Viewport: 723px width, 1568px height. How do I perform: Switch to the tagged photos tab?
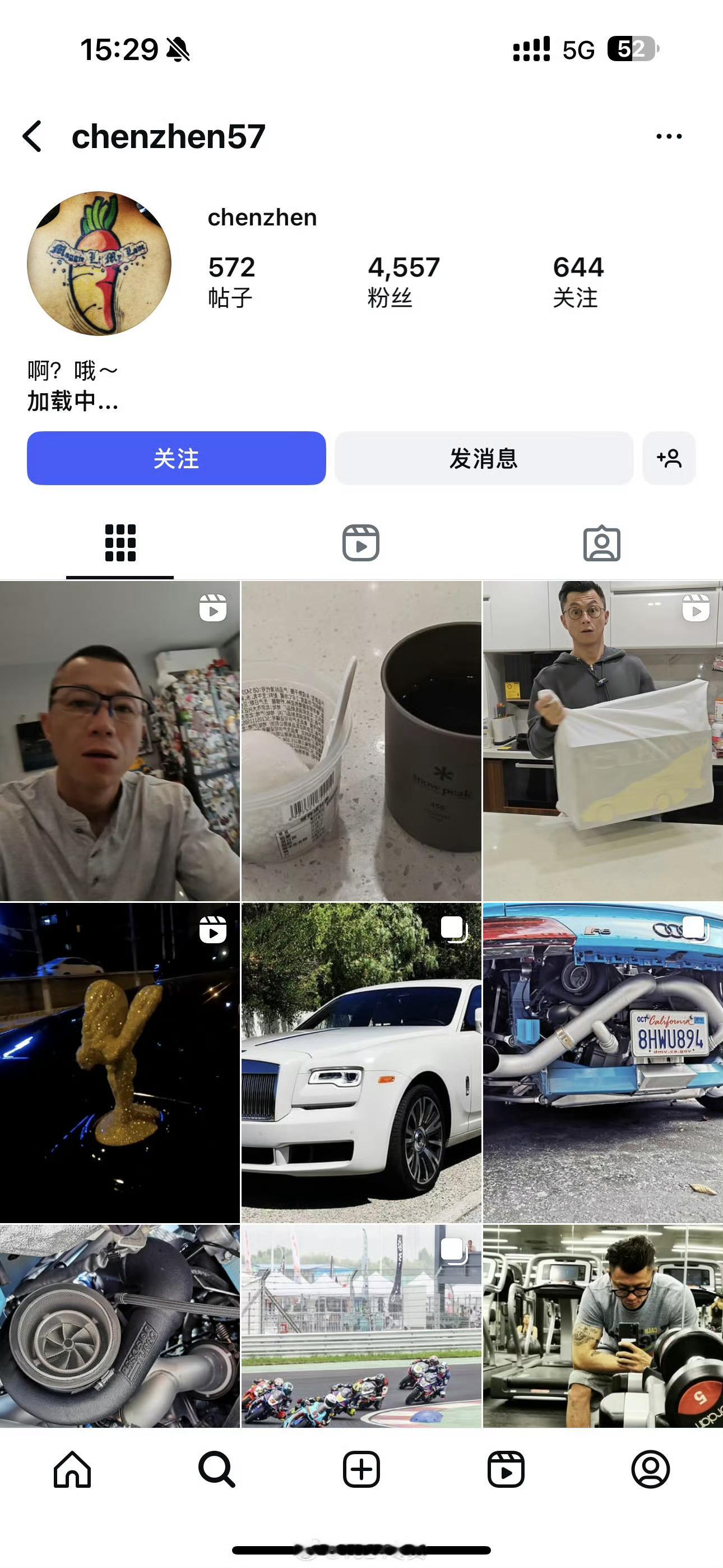coord(601,543)
